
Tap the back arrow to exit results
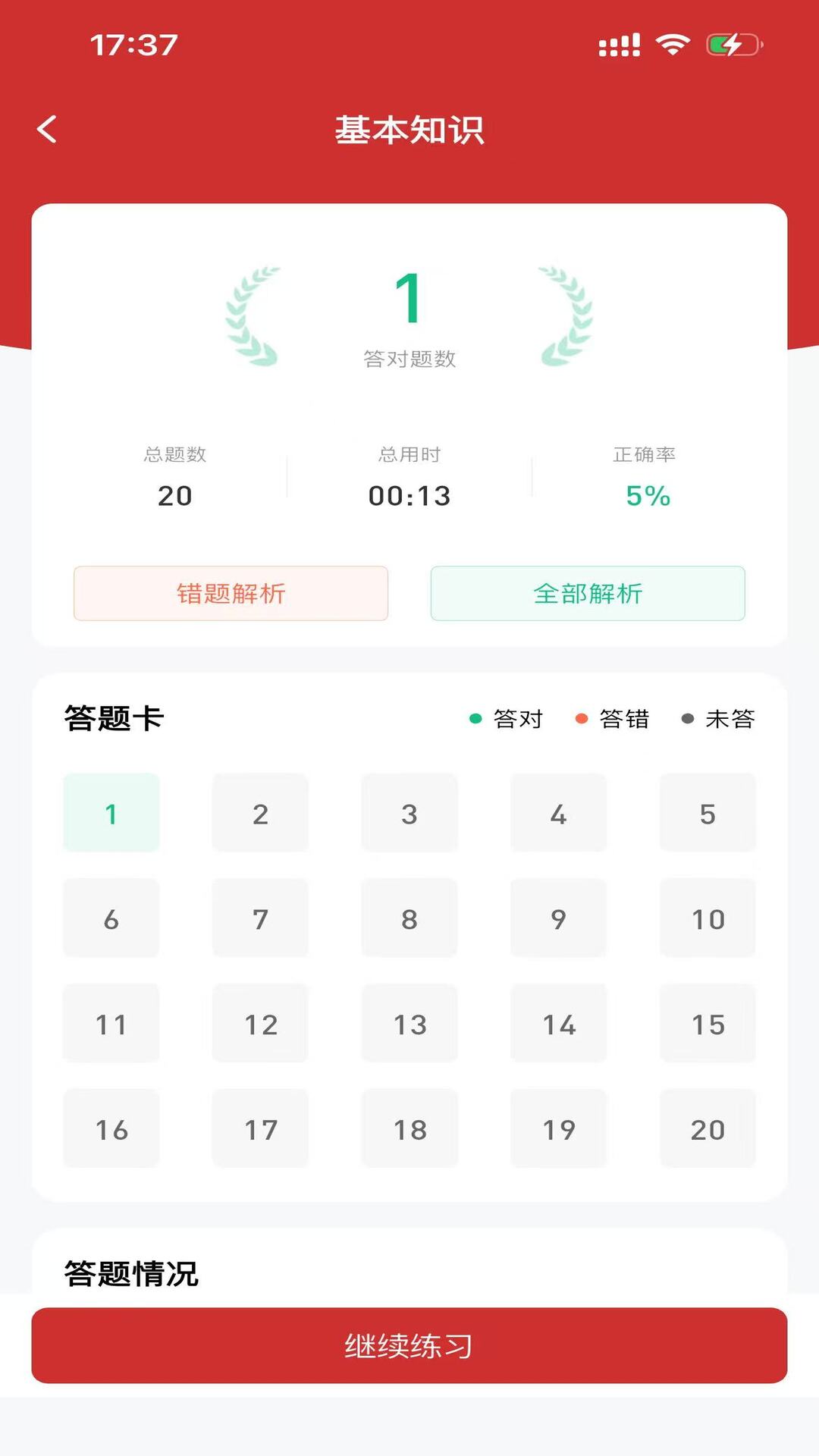(x=48, y=129)
